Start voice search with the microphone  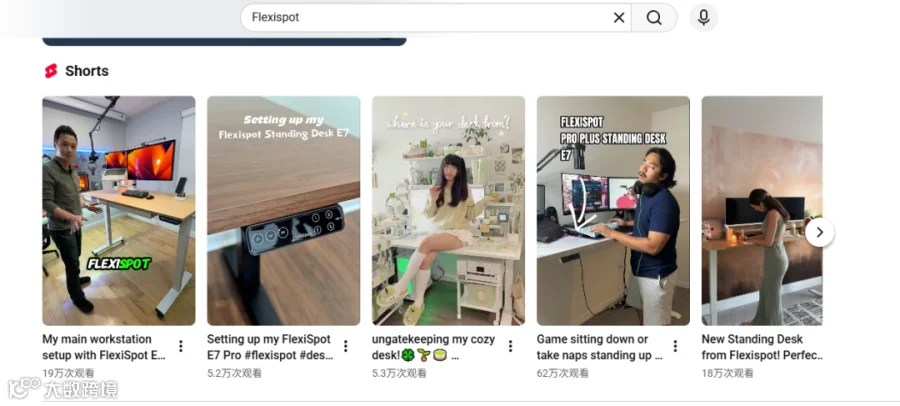coord(703,18)
